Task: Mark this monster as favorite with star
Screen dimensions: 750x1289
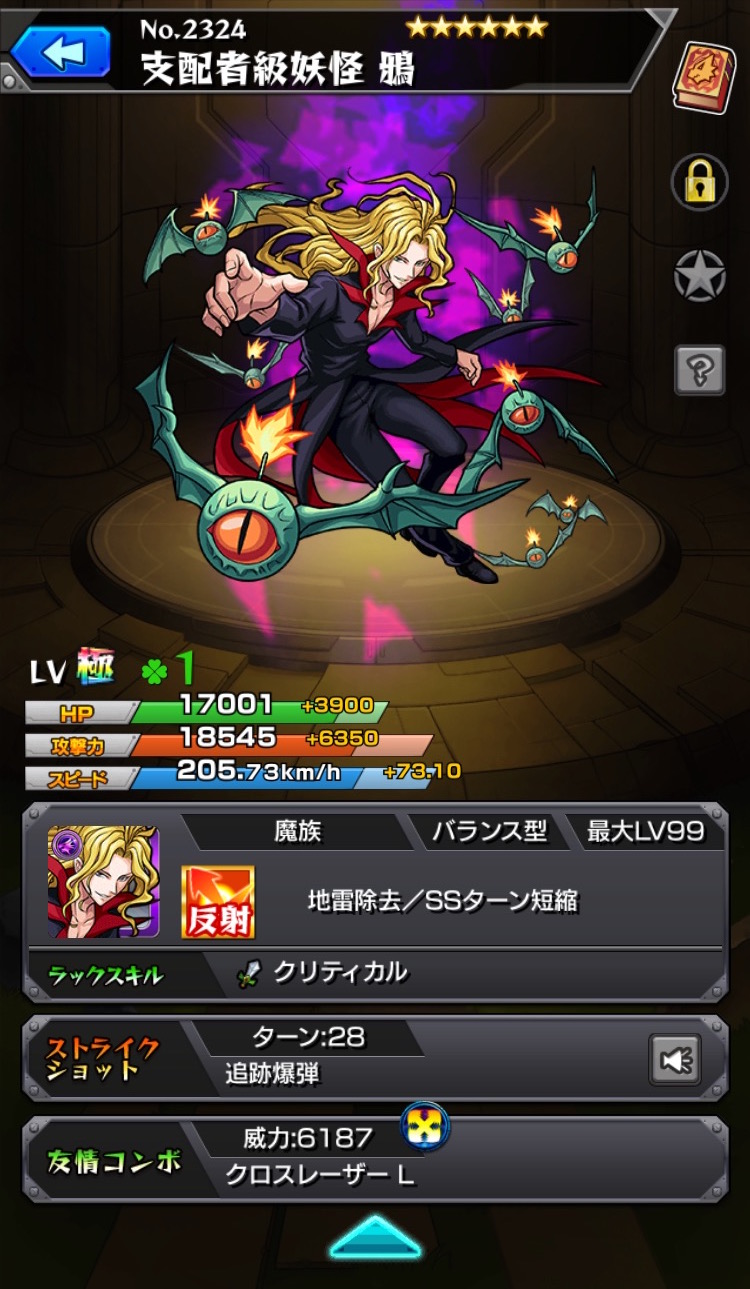Action: (699, 276)
